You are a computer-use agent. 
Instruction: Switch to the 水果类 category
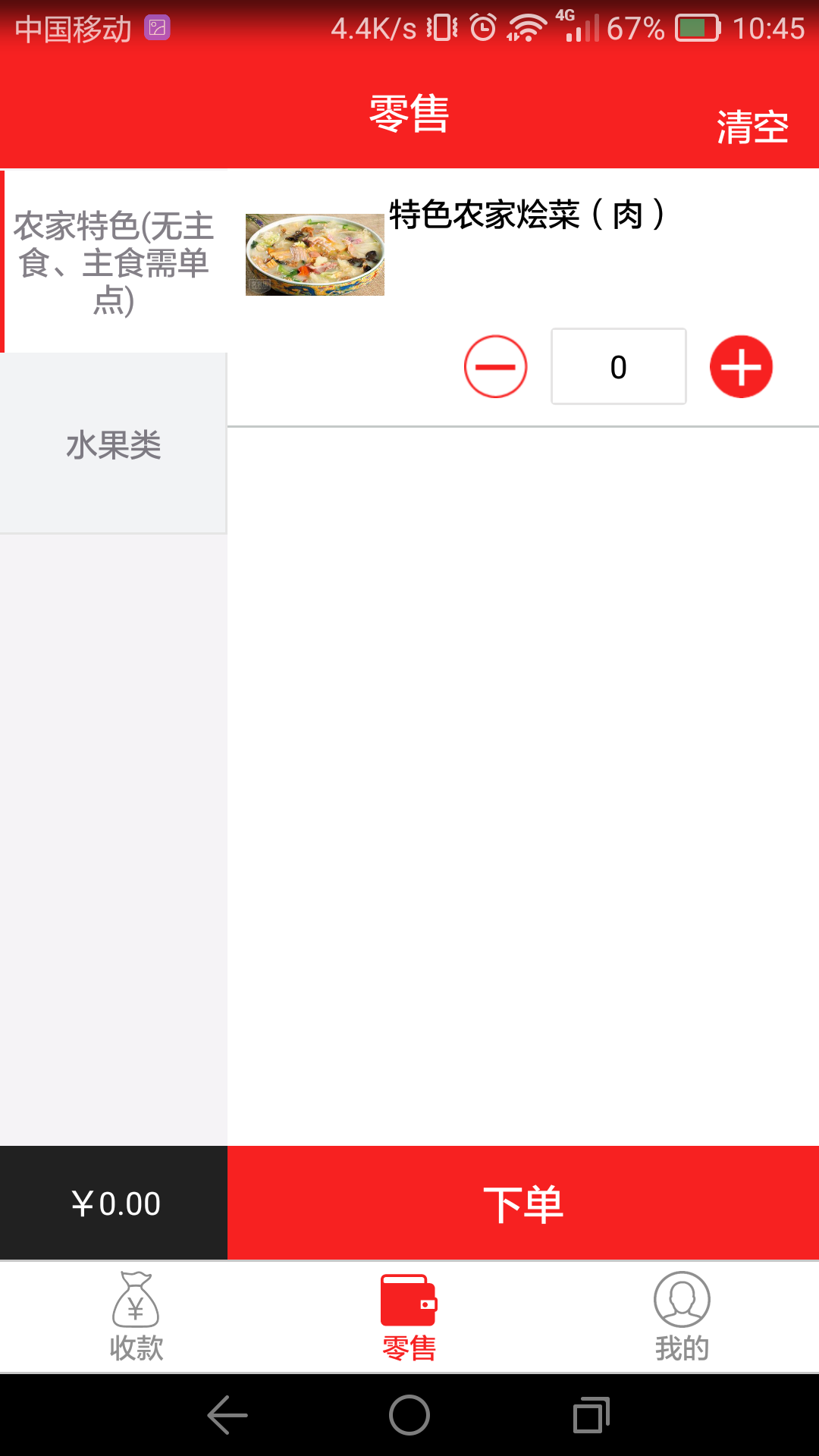(x=114, y=444)
